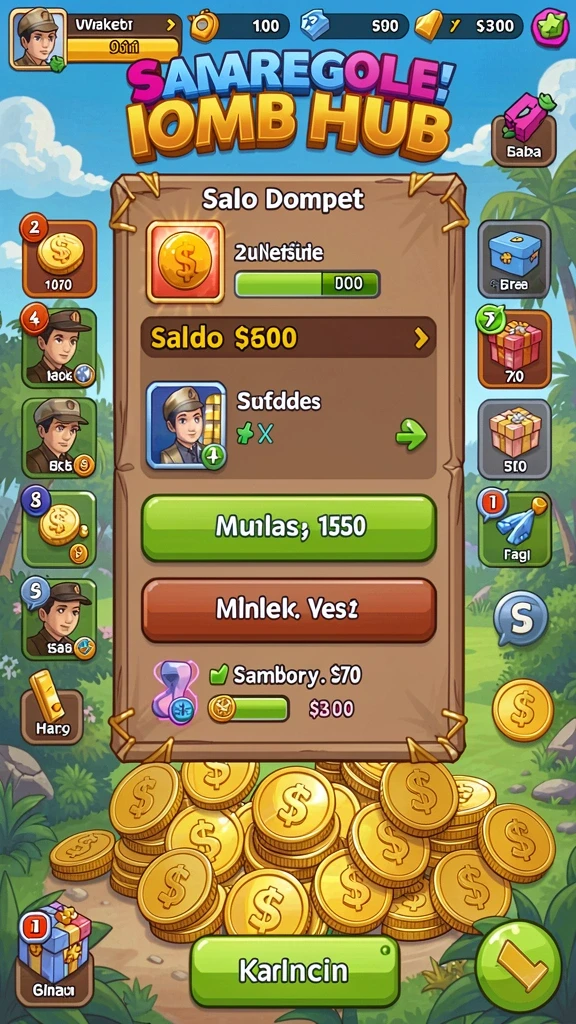
Task: Tap the green Munlas, 1550 button
Action: (x=288, y=528)
